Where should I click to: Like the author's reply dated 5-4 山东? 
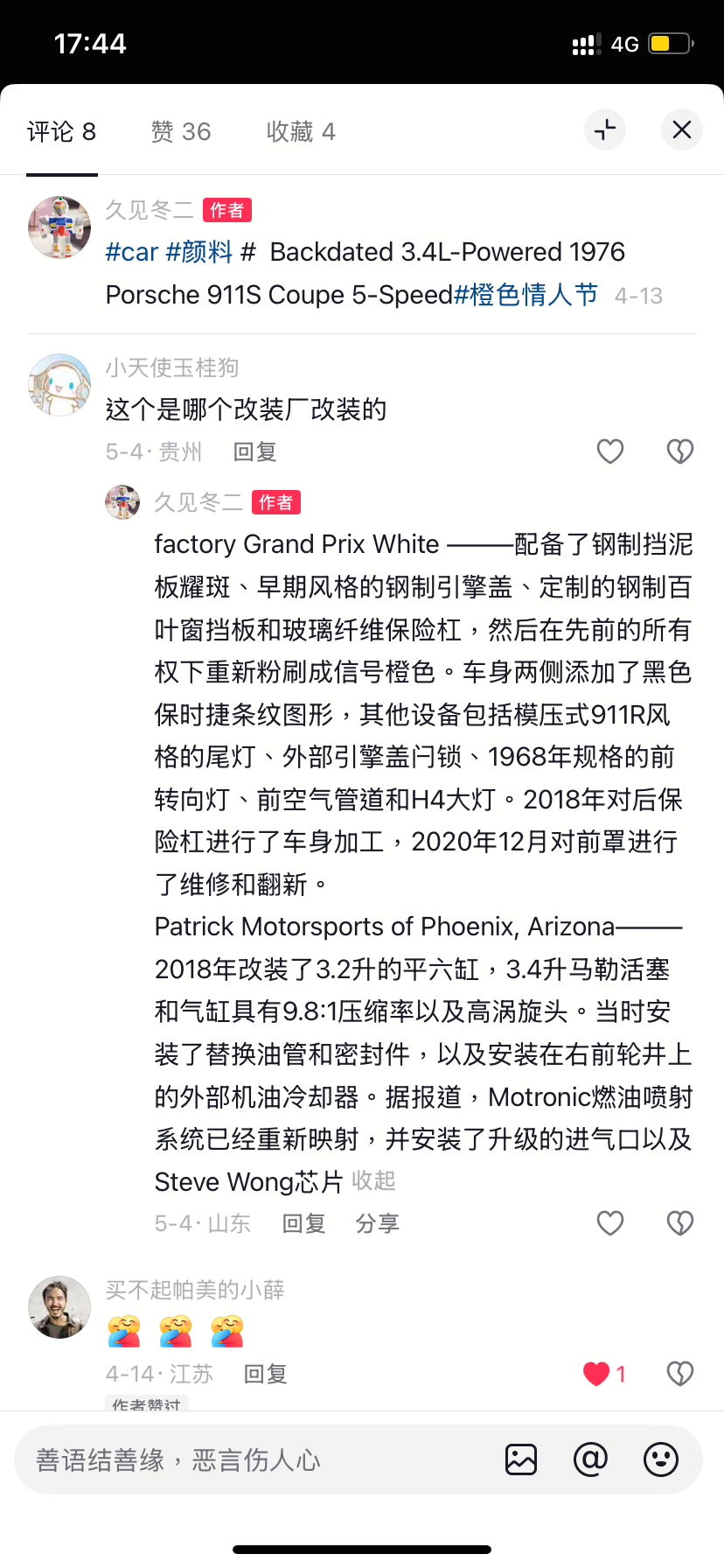(610, 1223)
